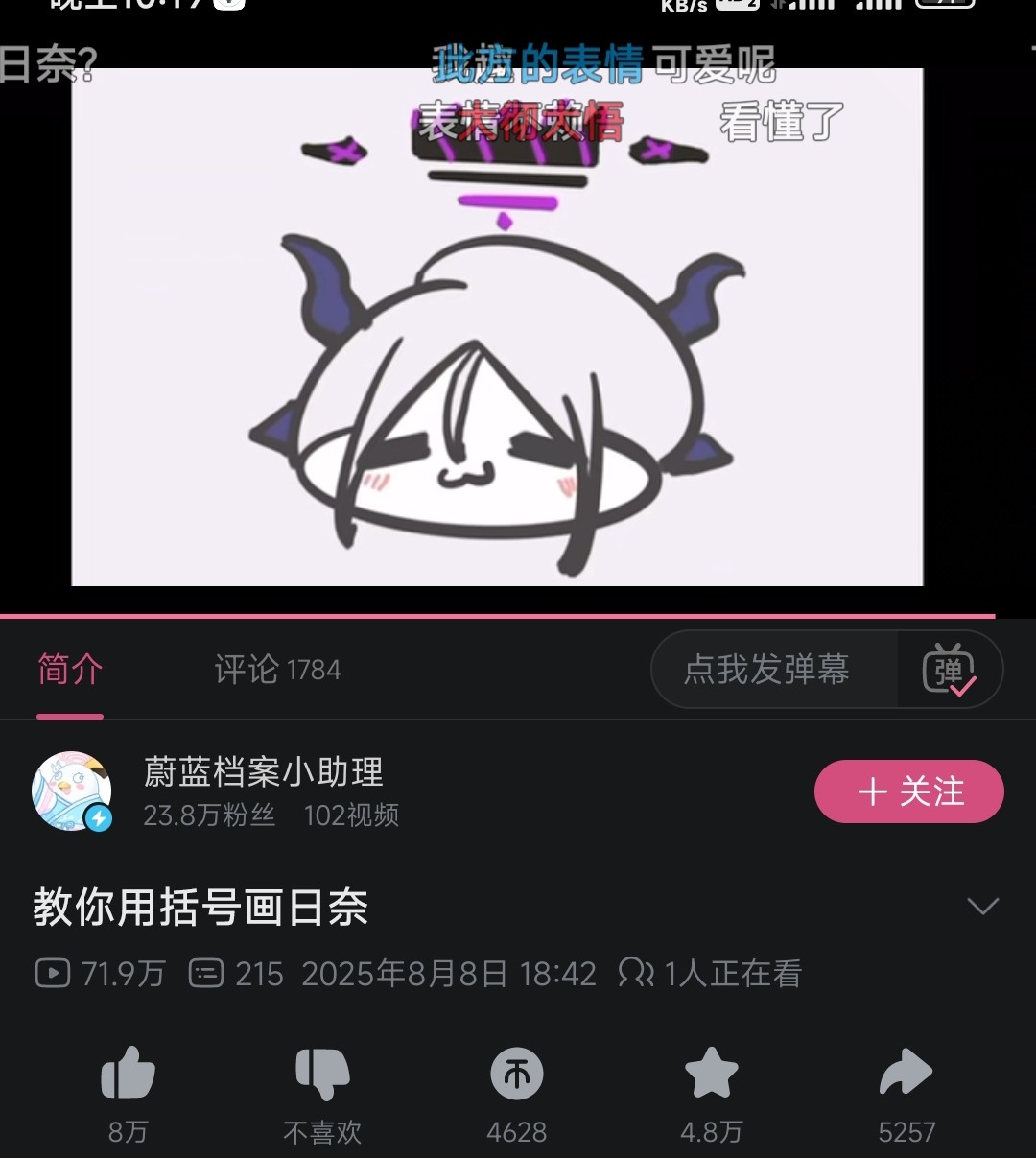Toggle the danmaku display switch

click(x=949, y=670)
